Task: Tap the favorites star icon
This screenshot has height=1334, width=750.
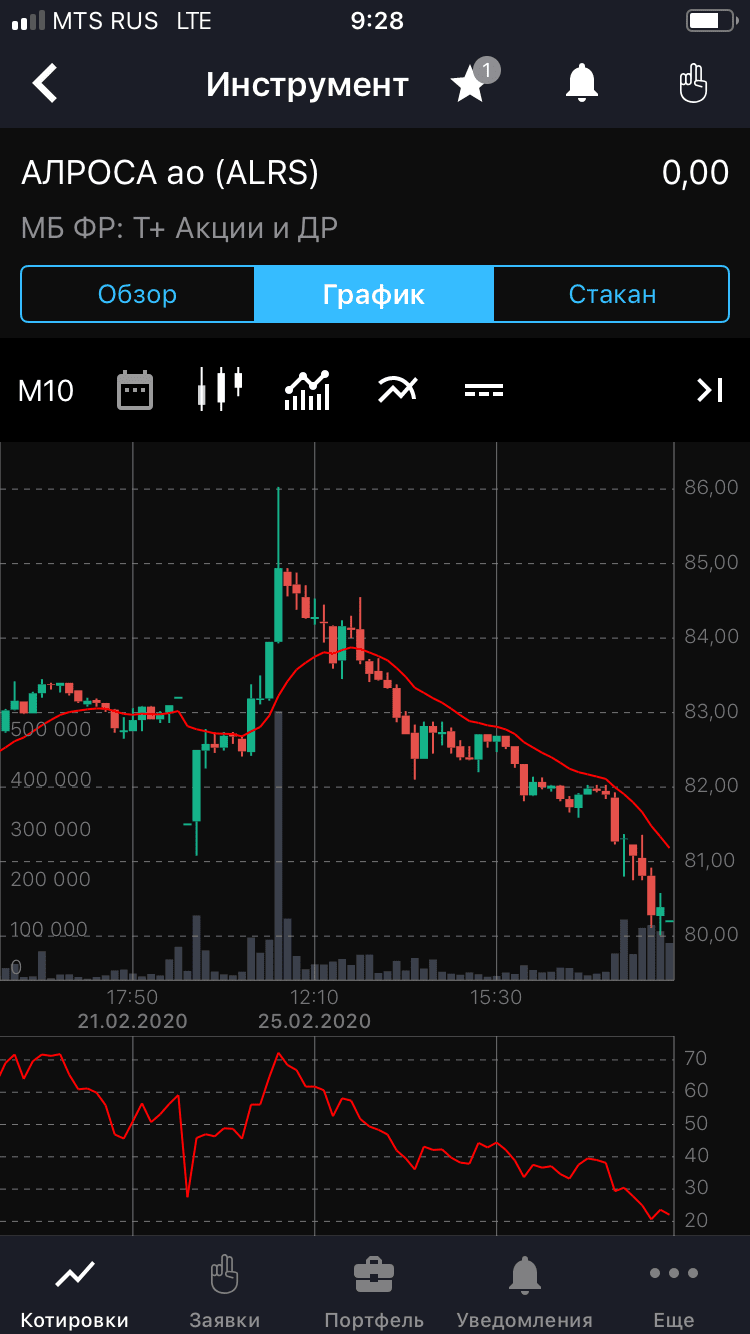Action: (x=470, y=85)
